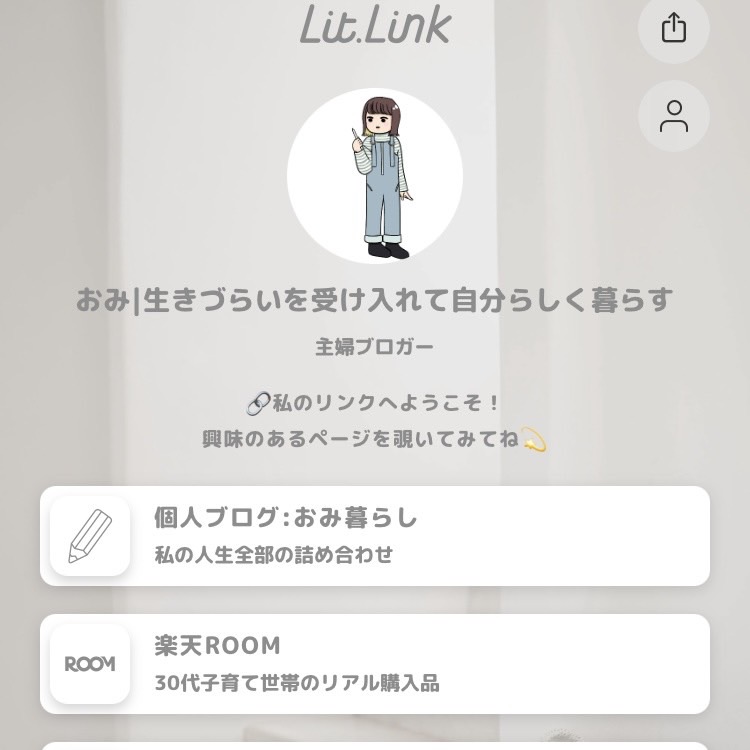The image size is (750, 750).
Task: Open the 楽天ROOM link card
Action: point(375,663)
